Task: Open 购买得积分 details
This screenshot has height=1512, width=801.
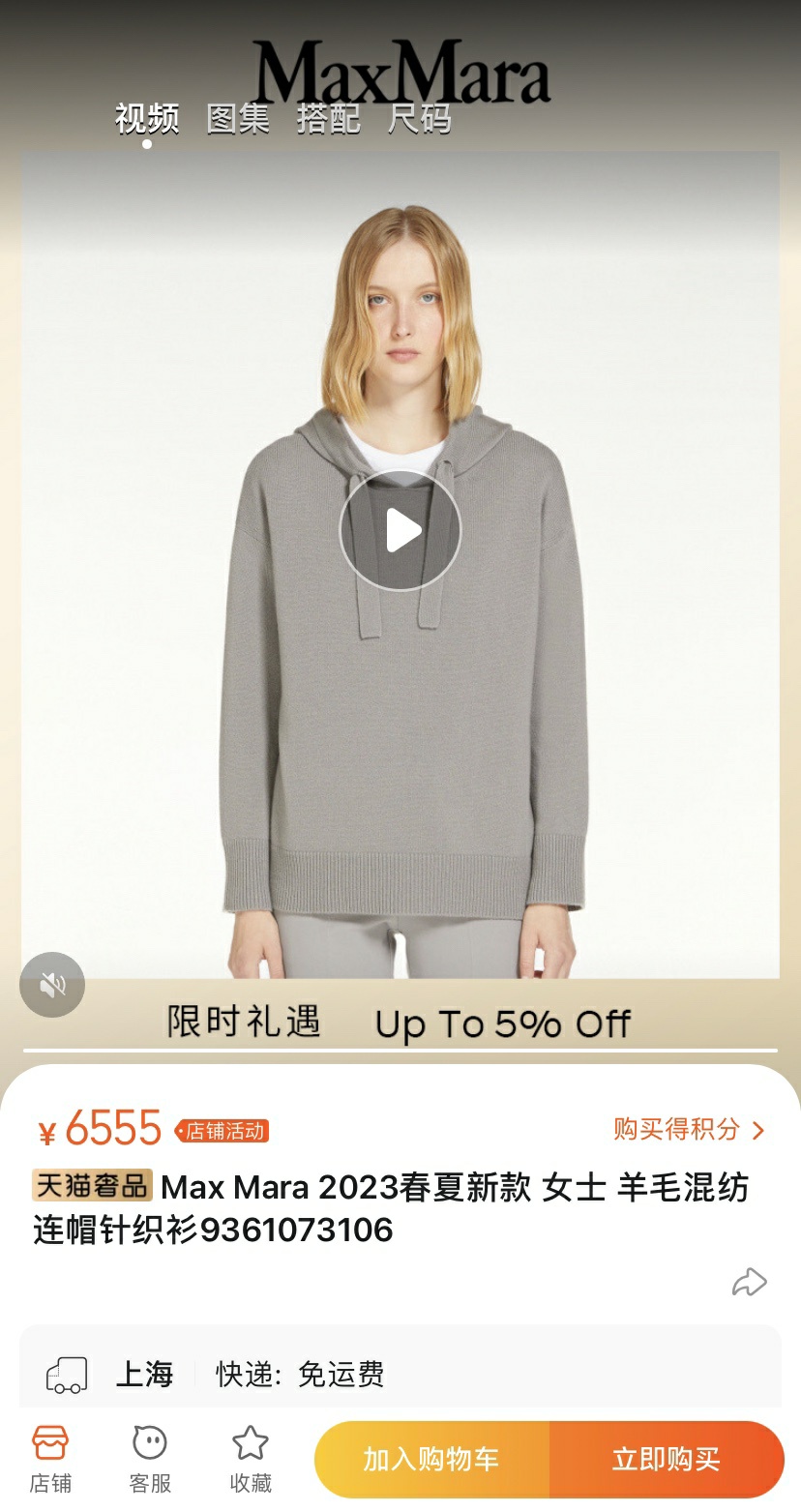Action: click(688, 1129)
